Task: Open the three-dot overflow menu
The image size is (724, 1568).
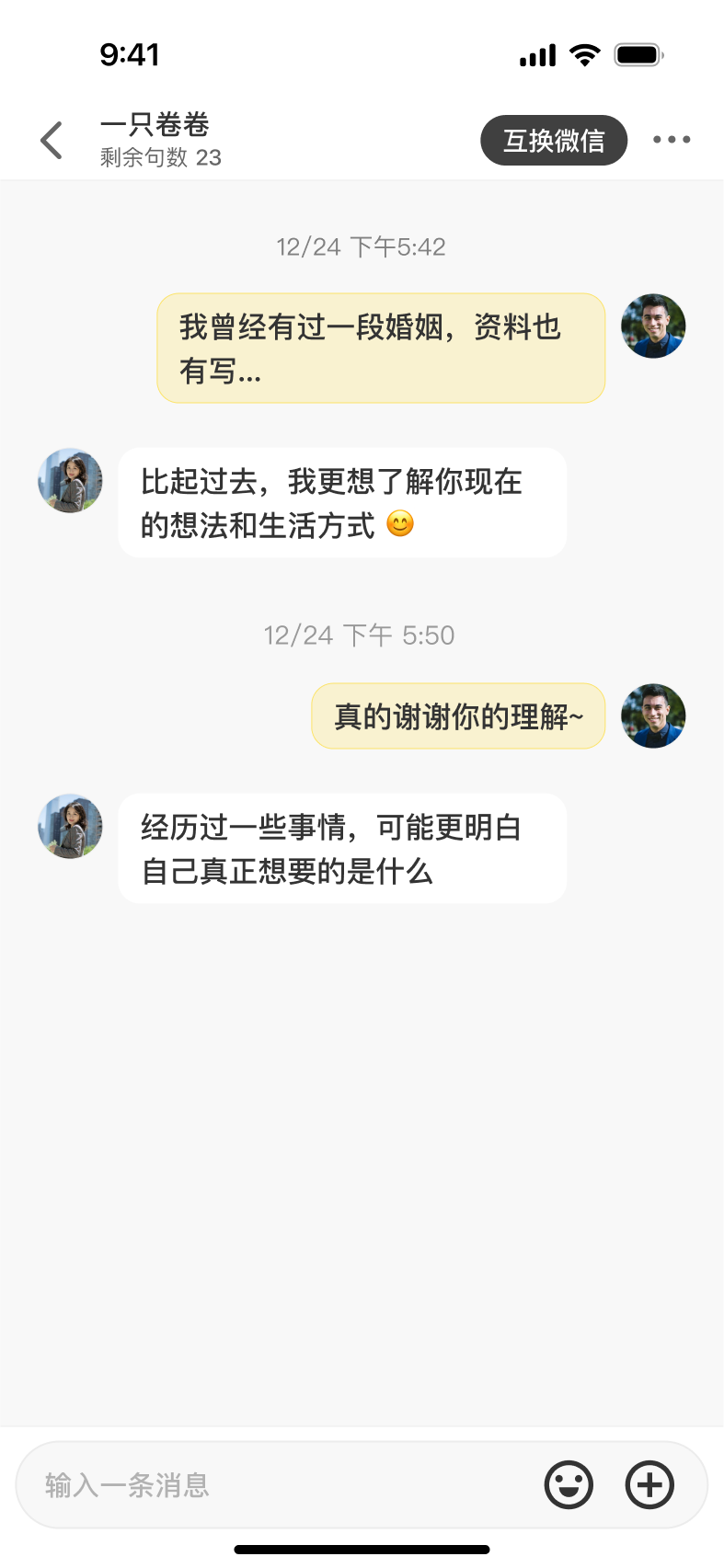Action: coord(672,140)
